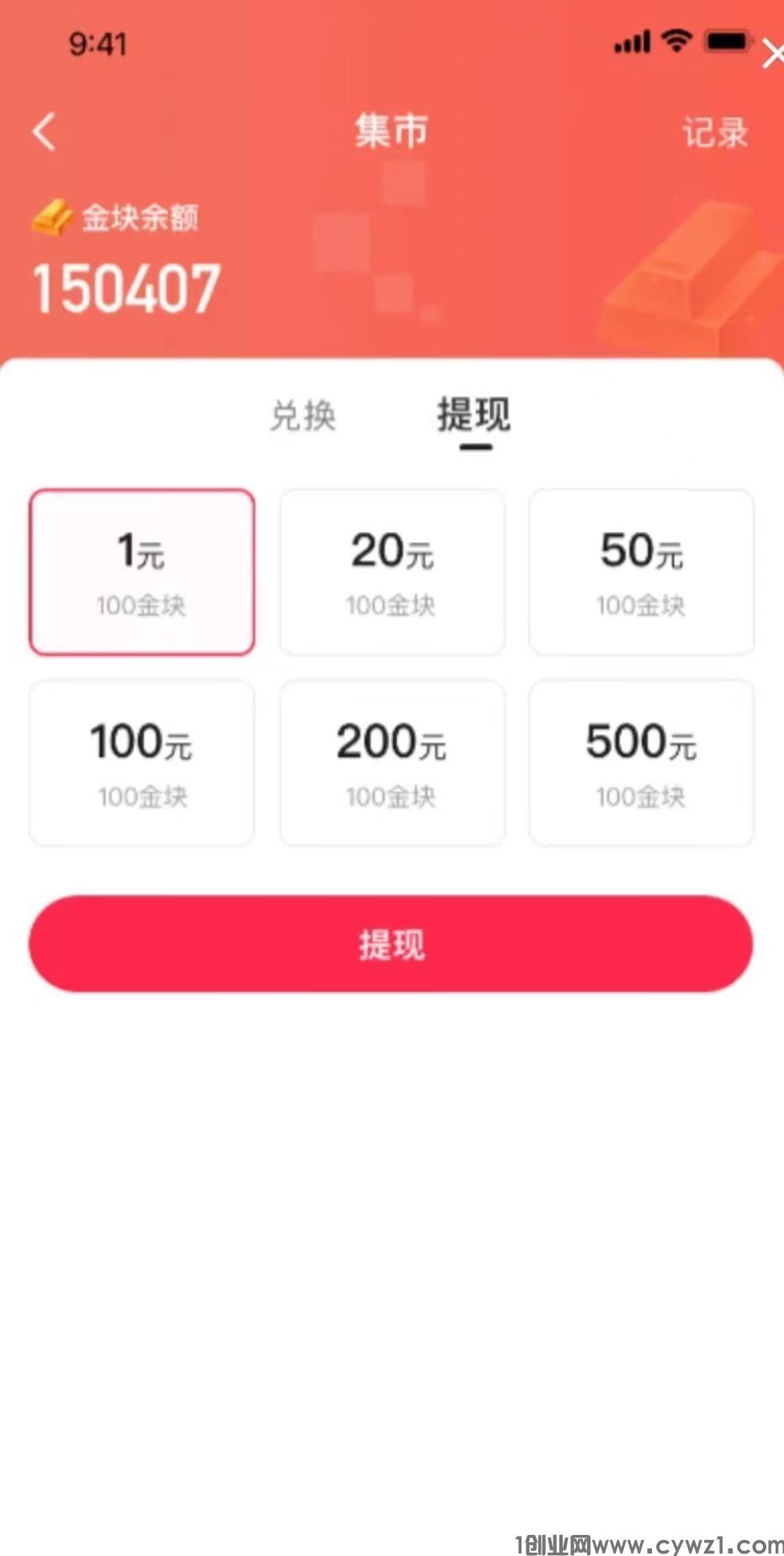
Task: Tap the balance number 150407
Action: (126, 286)
